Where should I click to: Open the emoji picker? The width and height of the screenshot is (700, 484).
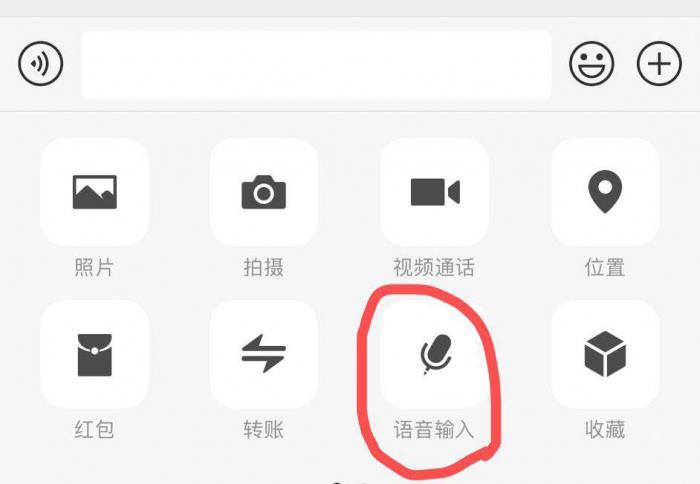(x=592, y=65)
